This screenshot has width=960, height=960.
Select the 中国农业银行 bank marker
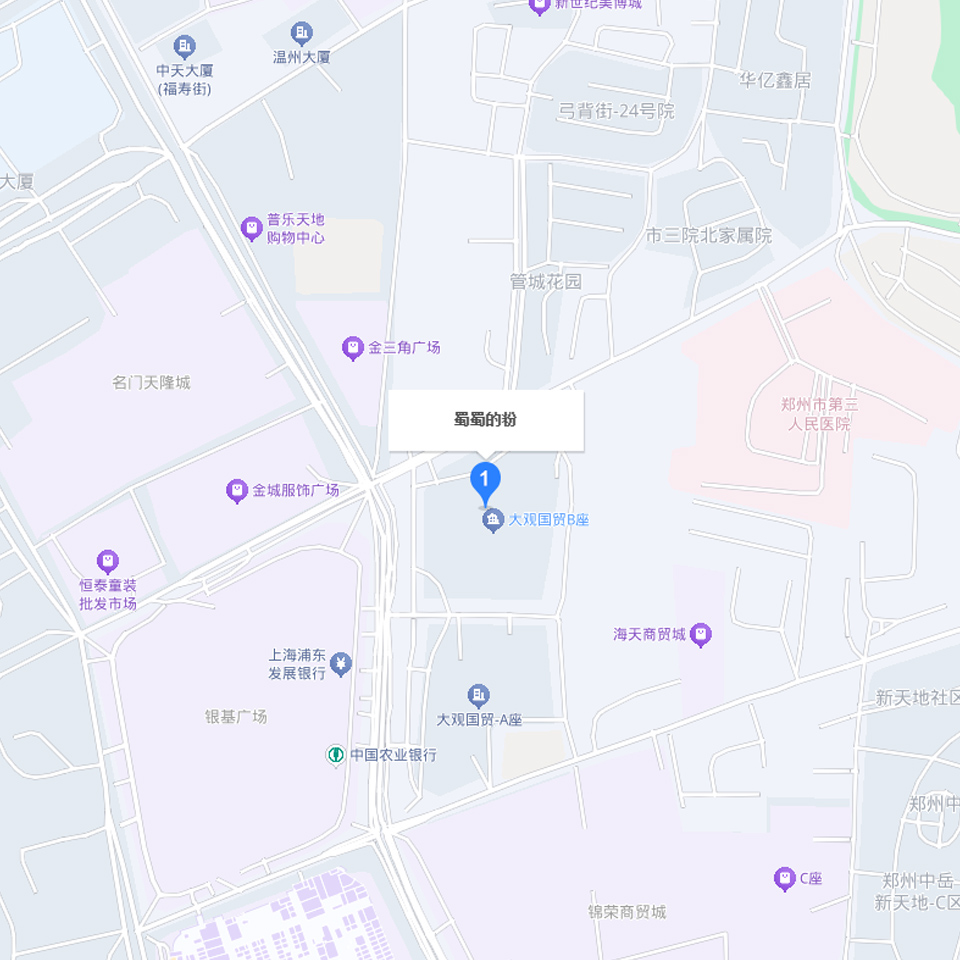337,755
